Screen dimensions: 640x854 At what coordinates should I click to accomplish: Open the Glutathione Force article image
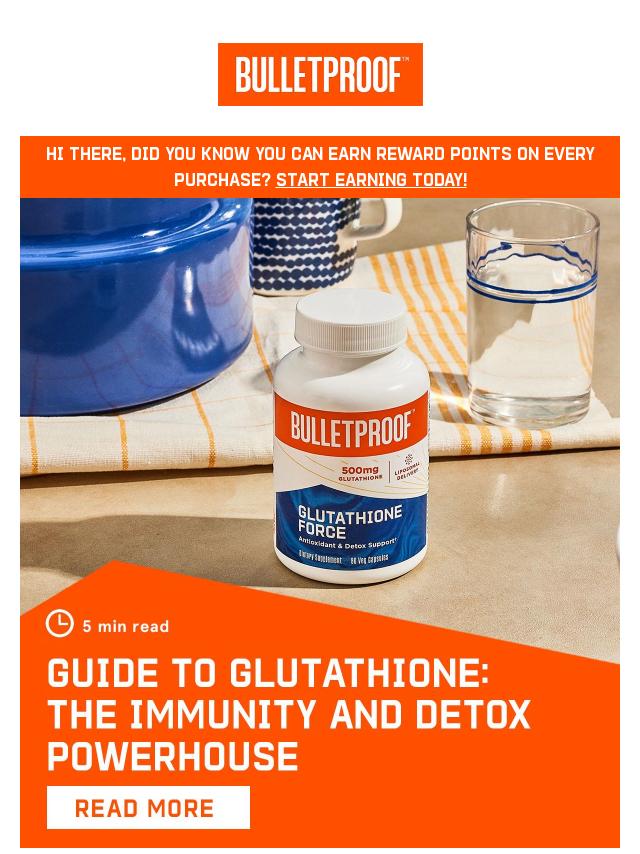coord(320,400)
